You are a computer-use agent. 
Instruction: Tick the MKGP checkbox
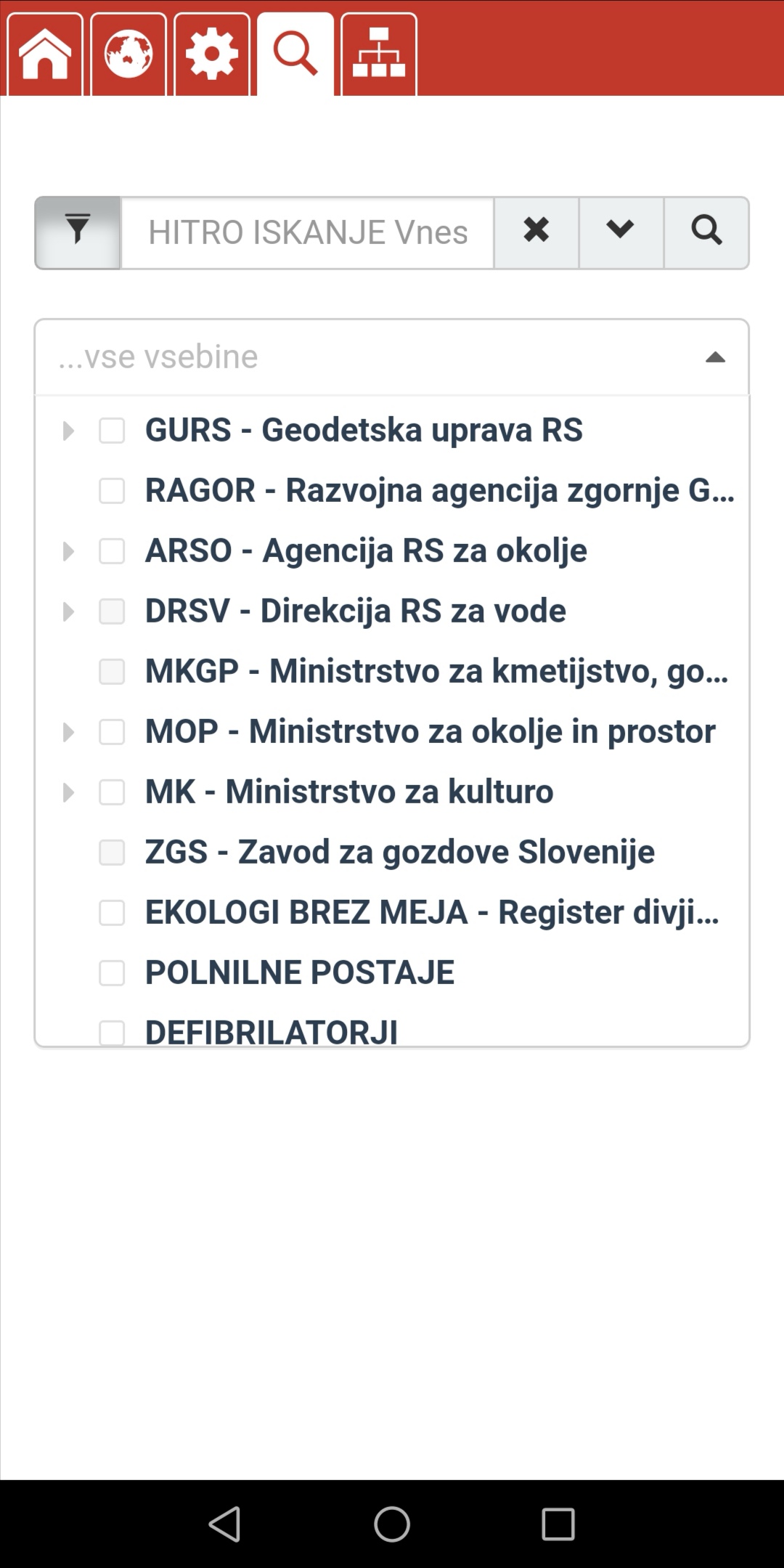[112, 672]
